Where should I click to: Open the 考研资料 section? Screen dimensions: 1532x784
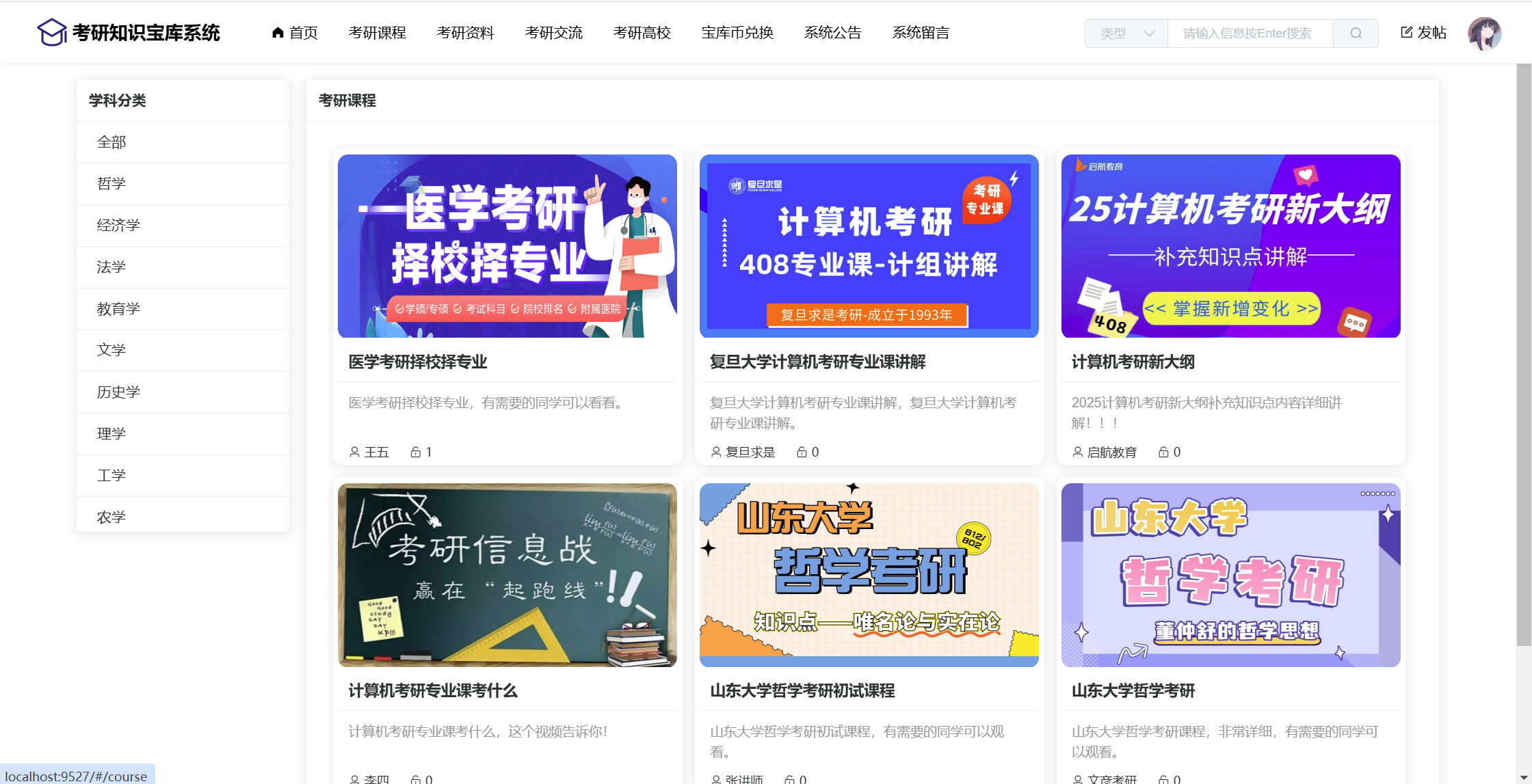tap(465, 33)
